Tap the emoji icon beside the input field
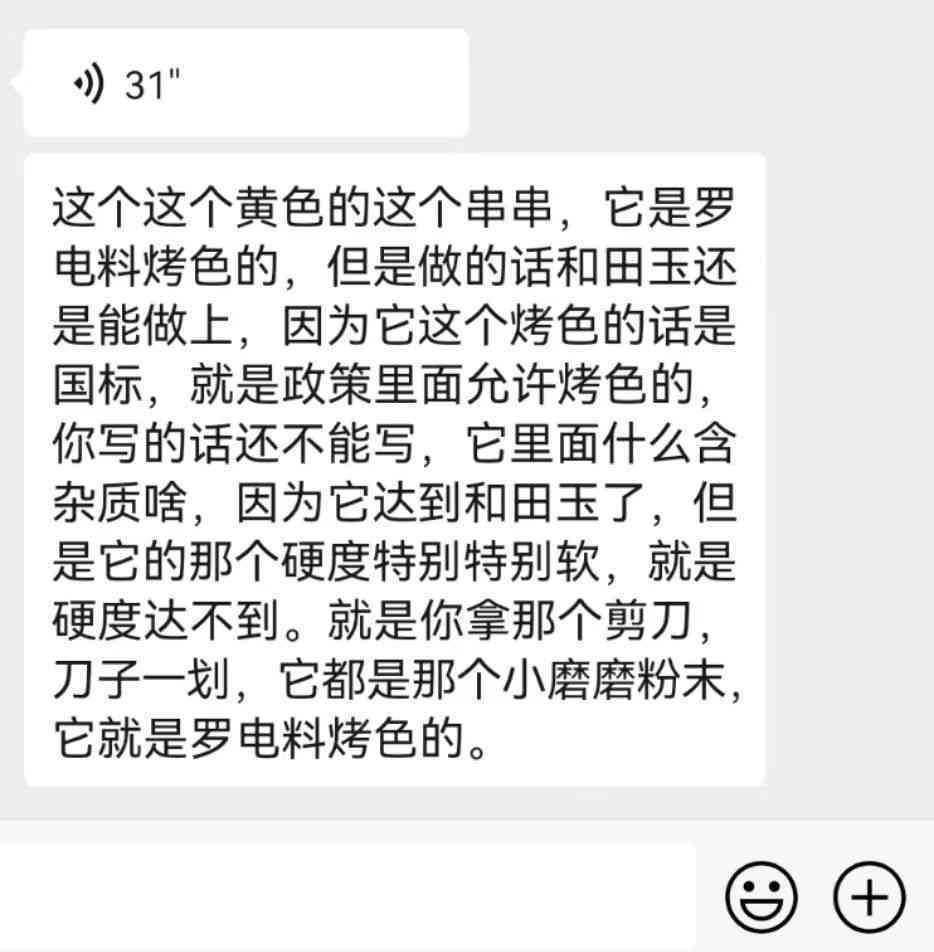 tap(762, 895)
